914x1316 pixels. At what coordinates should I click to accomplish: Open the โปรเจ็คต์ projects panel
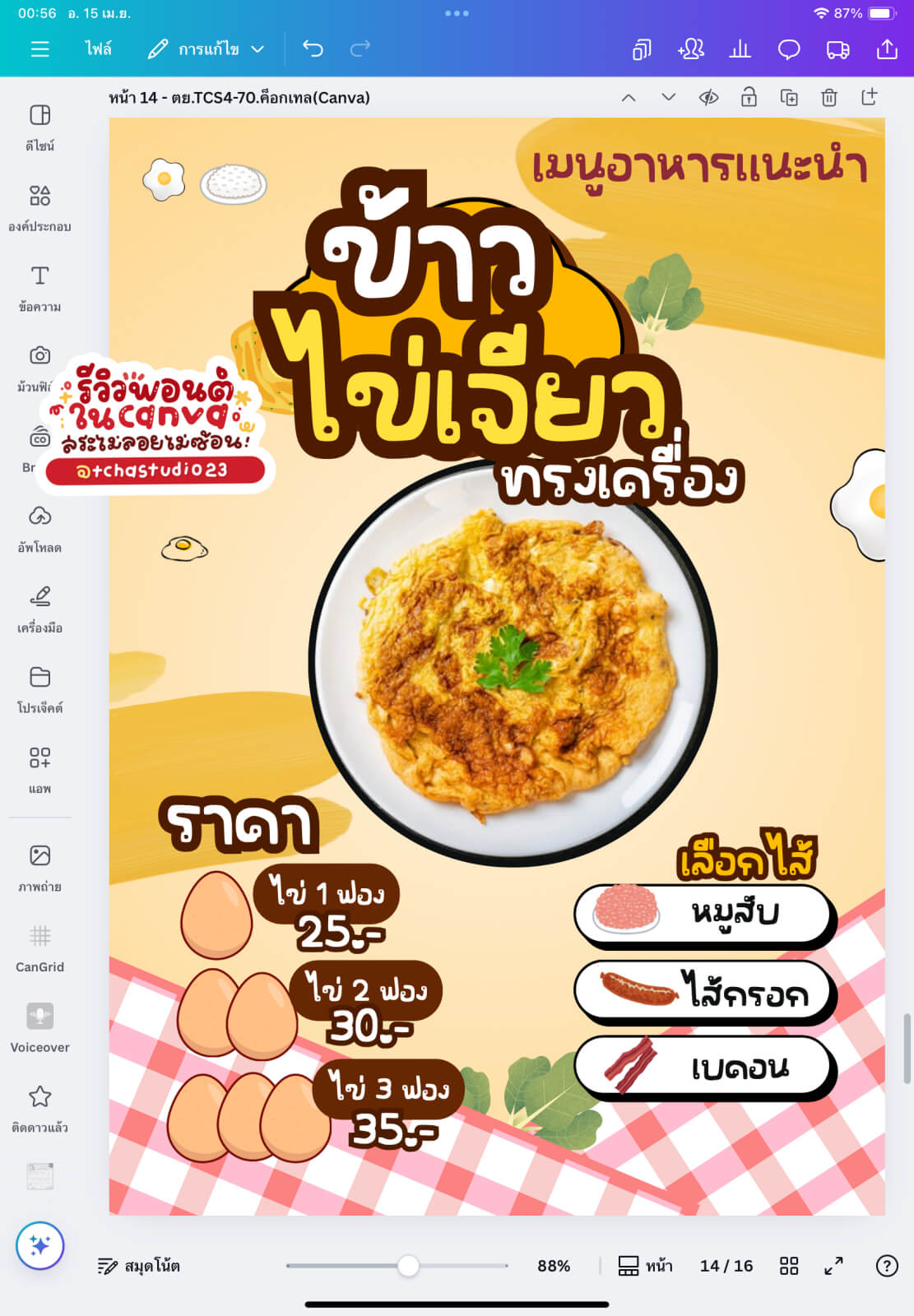[x=39, y=688]
